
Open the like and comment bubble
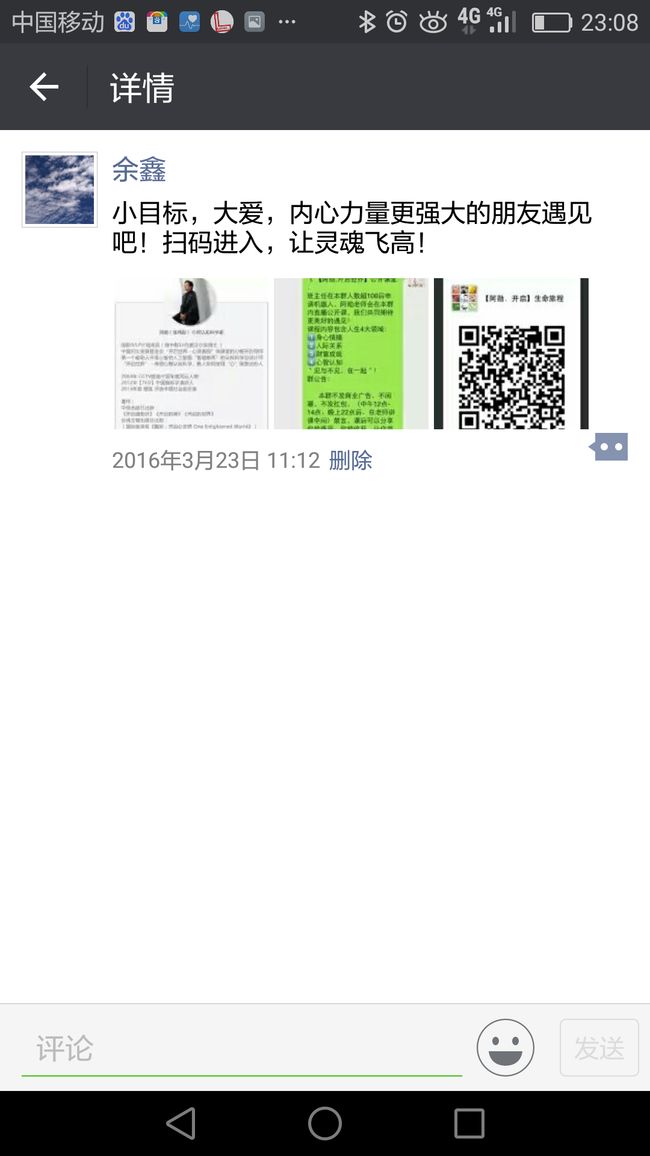coord(609,447)
